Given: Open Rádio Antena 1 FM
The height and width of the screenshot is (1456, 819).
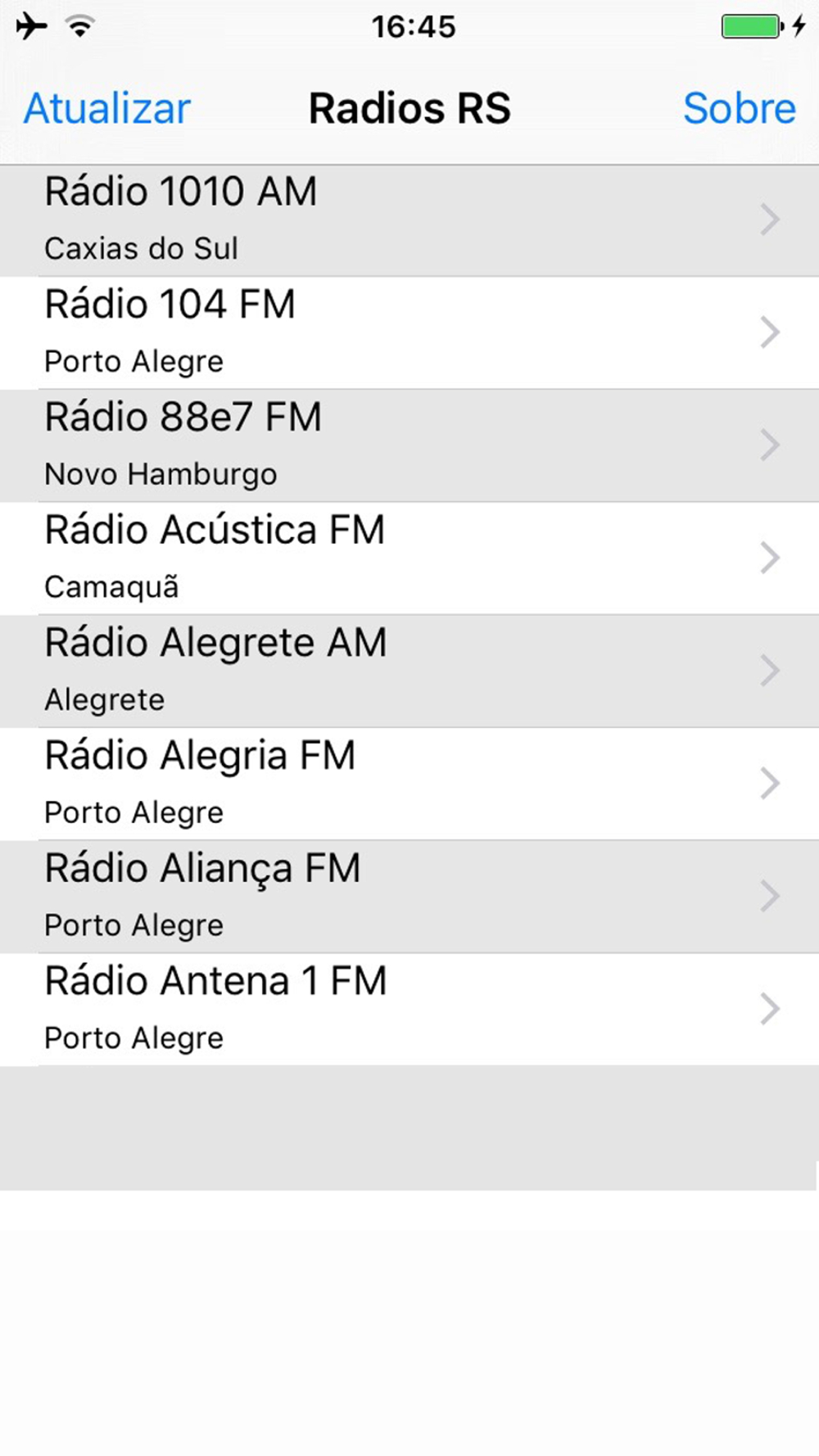Looking at the screenshot, I should coord(409,1009).
